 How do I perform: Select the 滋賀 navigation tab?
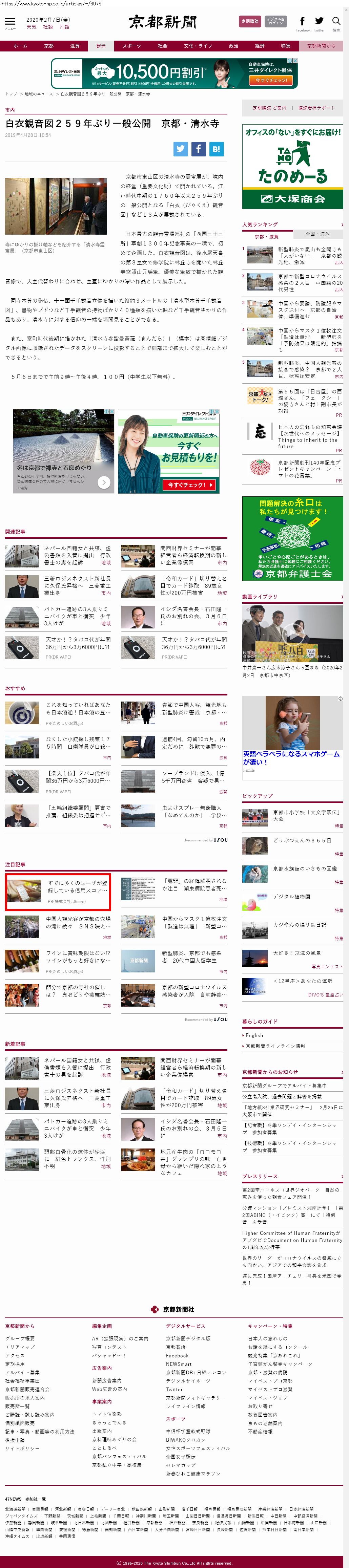[74, 46]
